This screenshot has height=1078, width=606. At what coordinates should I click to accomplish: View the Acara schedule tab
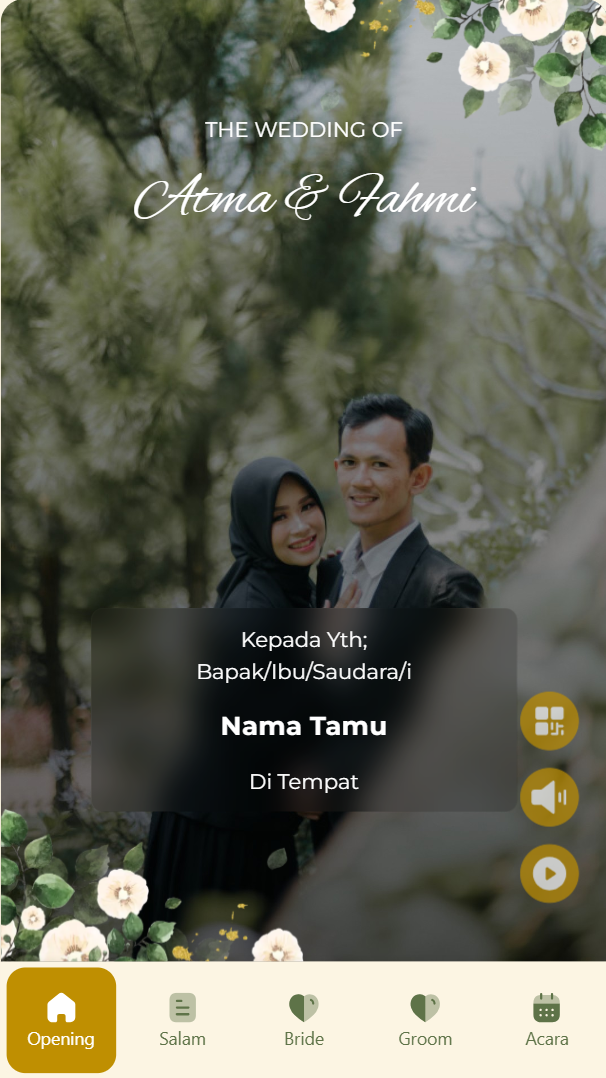click(x=546, y=1020)
